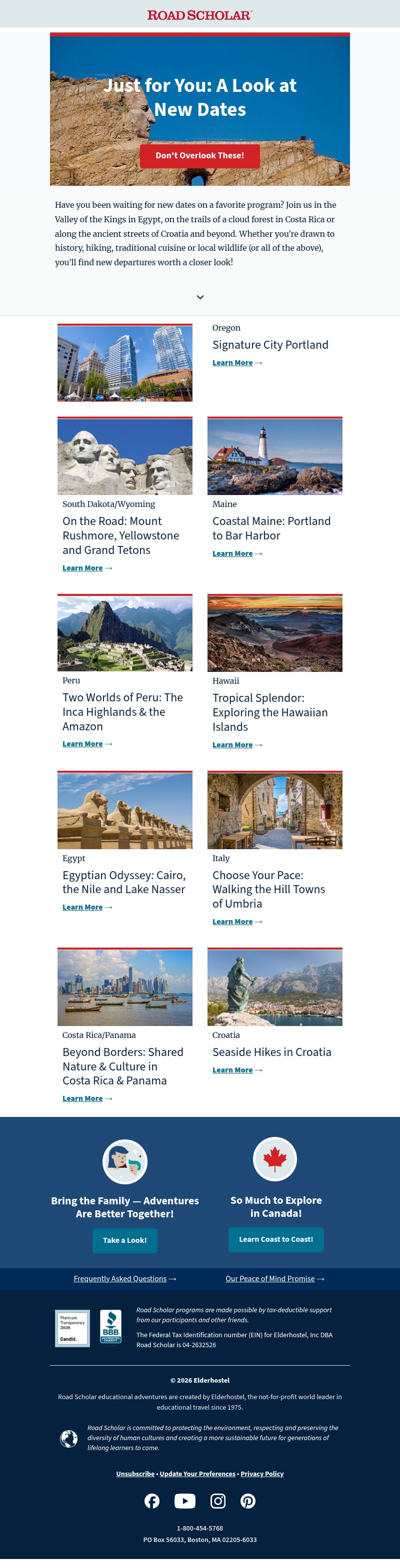This screenshot has height=1568, width=400.
Task: View Learn More for Mount Rushmore trip
Action: (x=83, y=568)
